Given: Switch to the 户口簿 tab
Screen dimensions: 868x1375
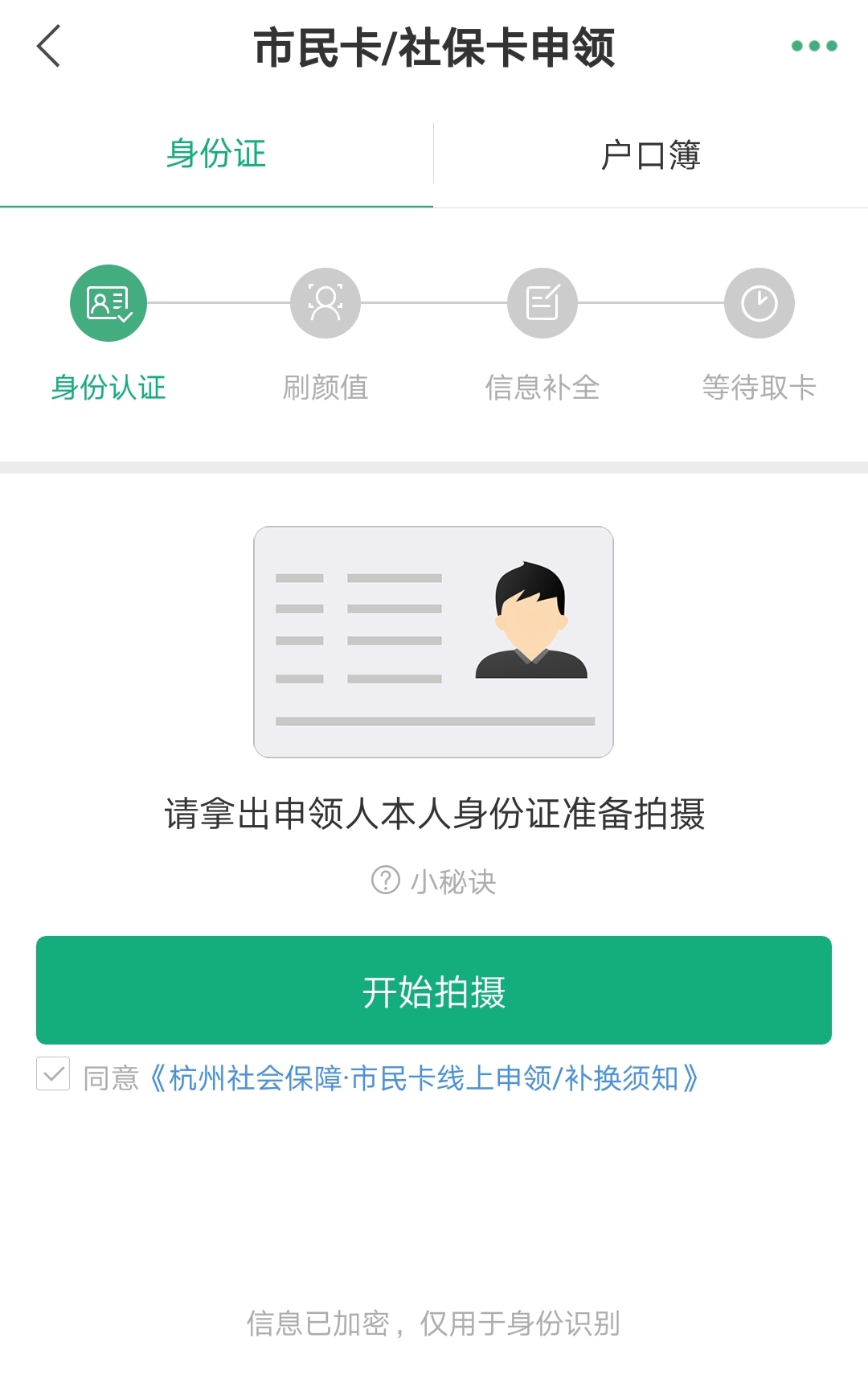Looking at the screenshot, I should click(650, 154).
